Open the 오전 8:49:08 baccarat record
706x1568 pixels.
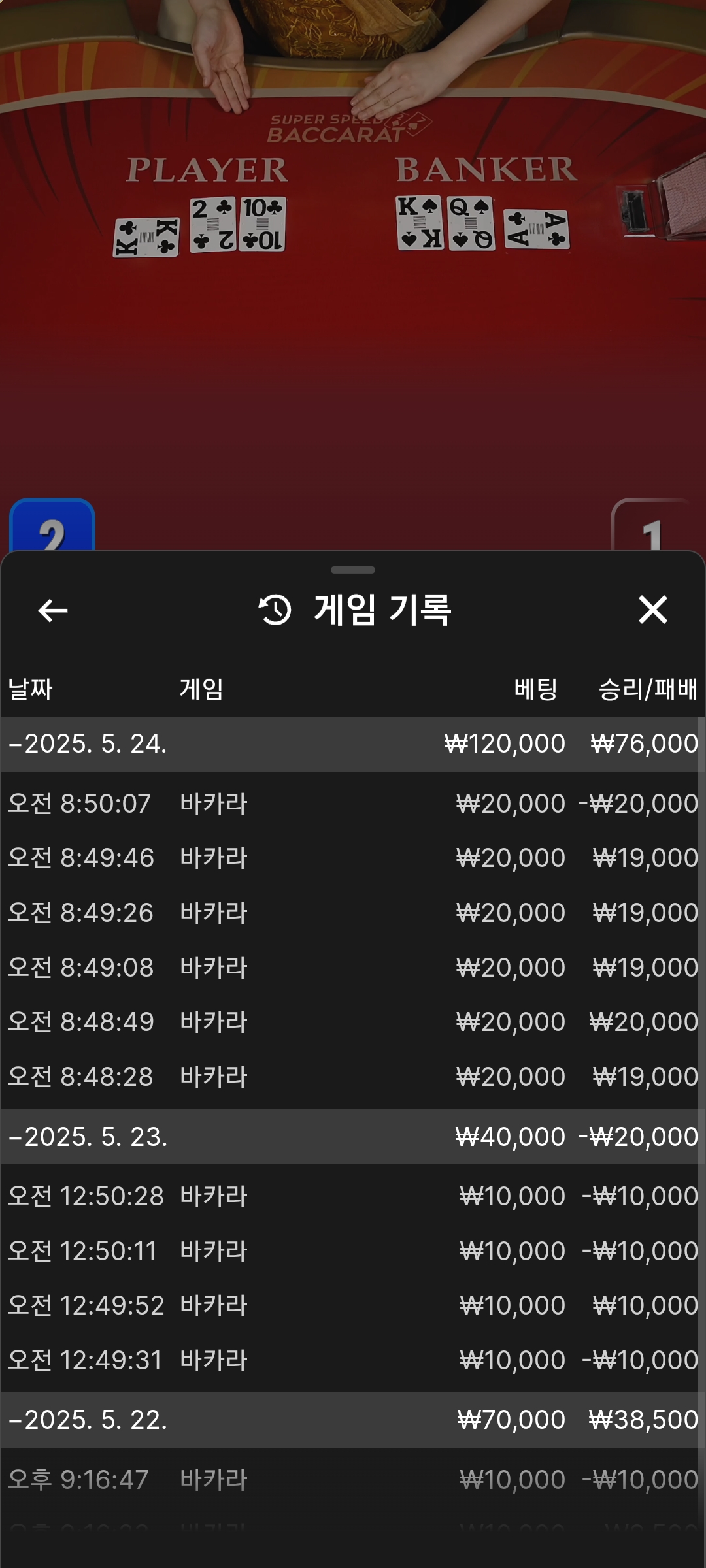tap(353, 968)
